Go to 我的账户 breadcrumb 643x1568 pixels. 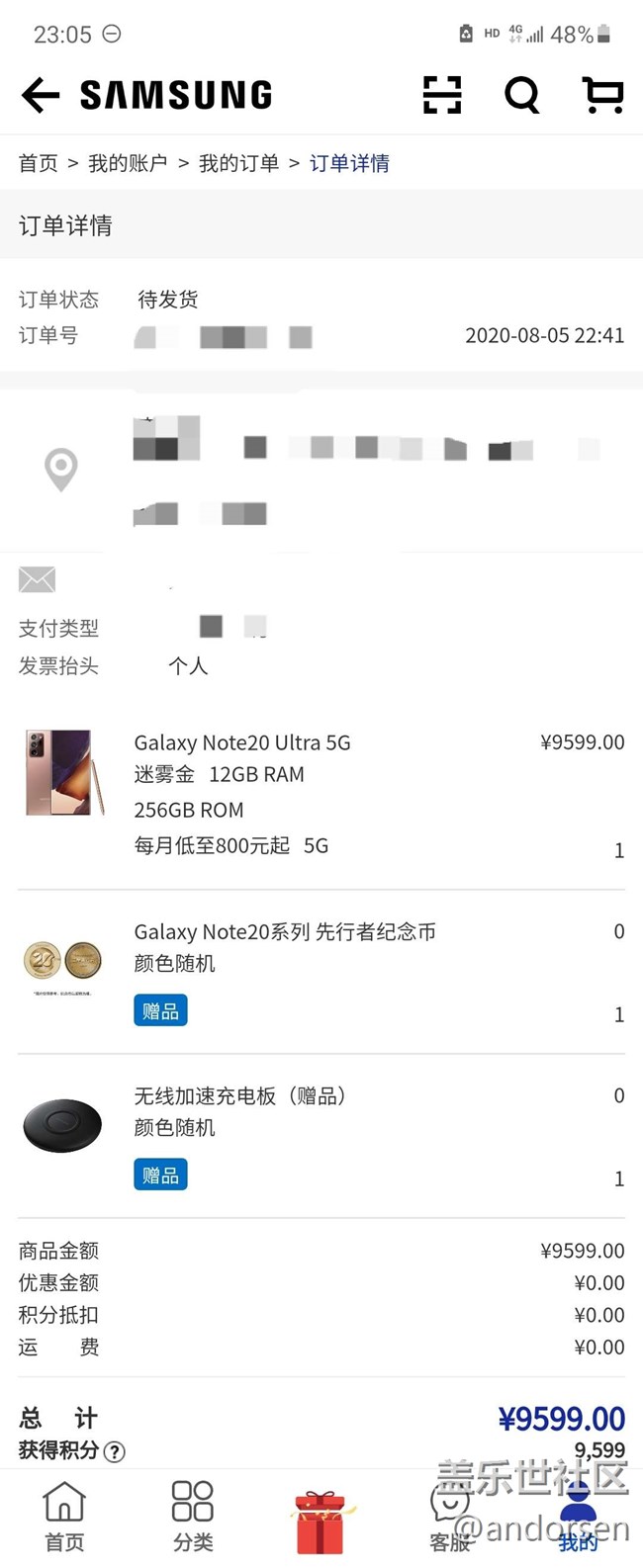tap(128, 163)
